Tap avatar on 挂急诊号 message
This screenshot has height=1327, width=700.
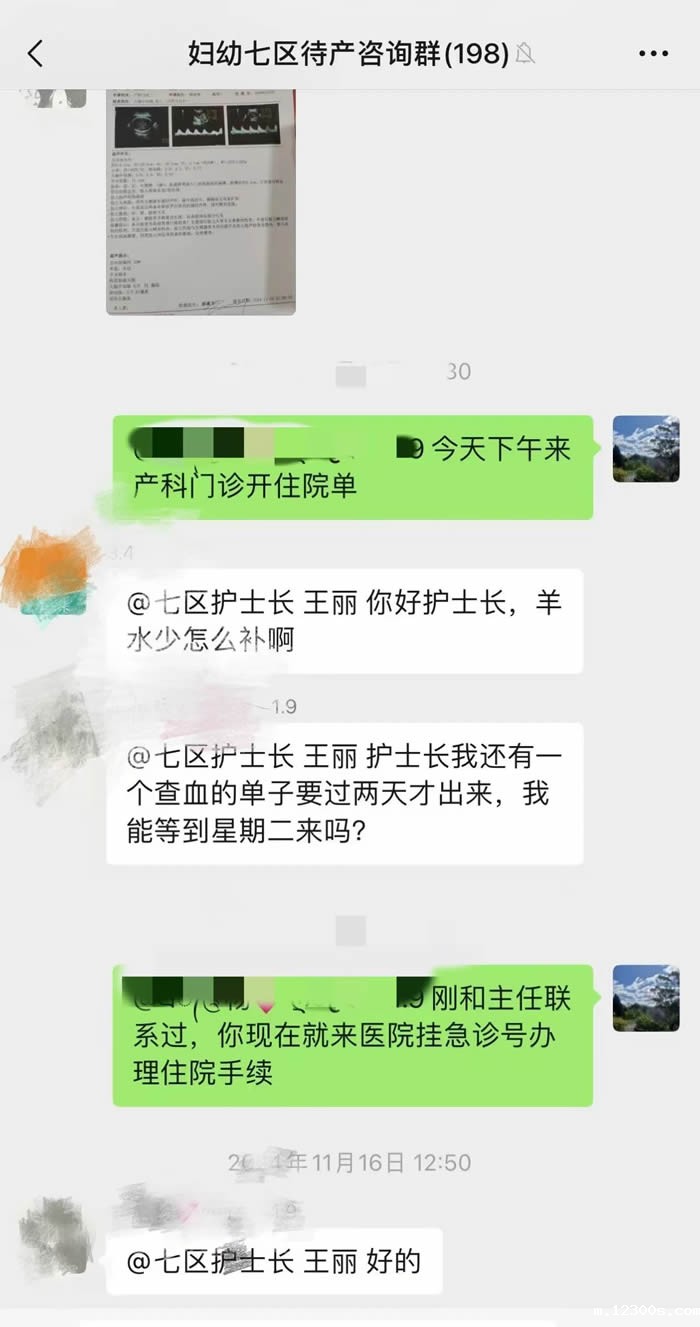645,998
